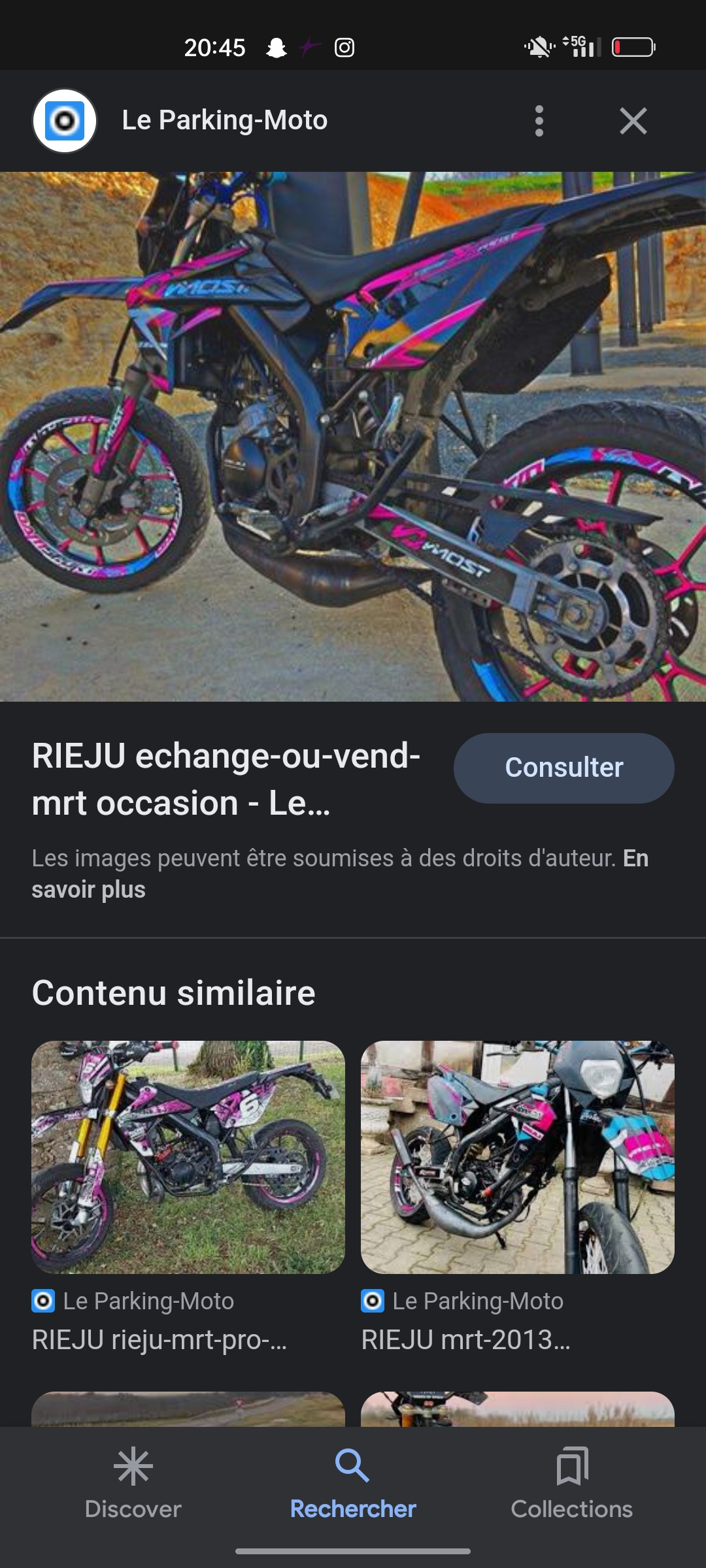Open the RIEJU rieju-mrt-pro similar image
The width and height of the screenshot is (706, 1568).
click(x=188, y=1156)
